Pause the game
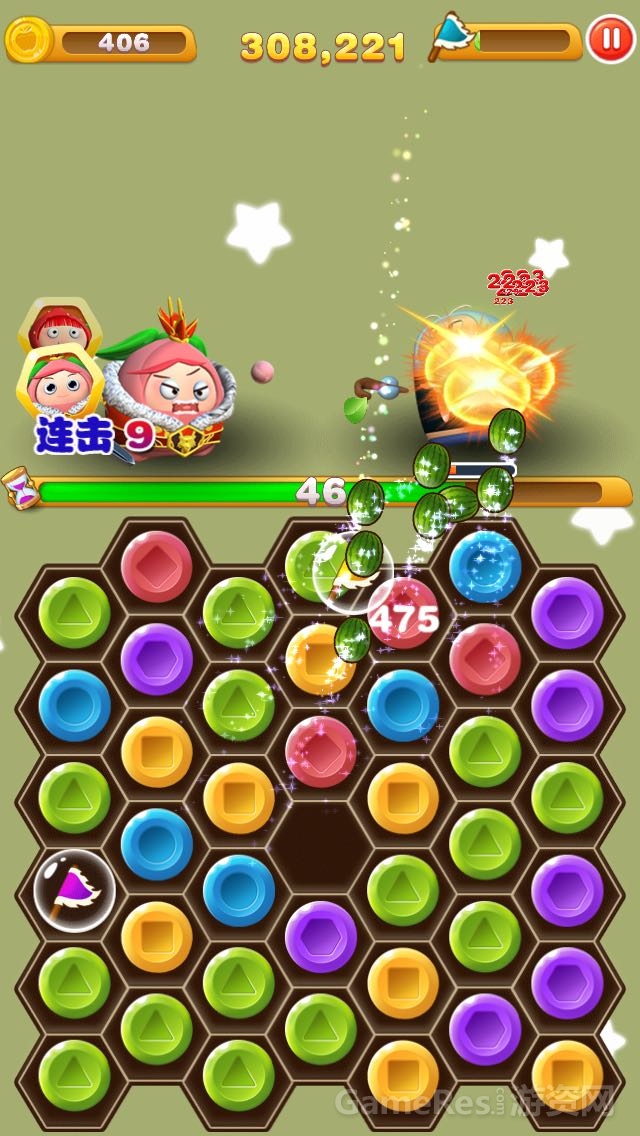The width and height of the screenshot is (640, 1136). (610, 40)
